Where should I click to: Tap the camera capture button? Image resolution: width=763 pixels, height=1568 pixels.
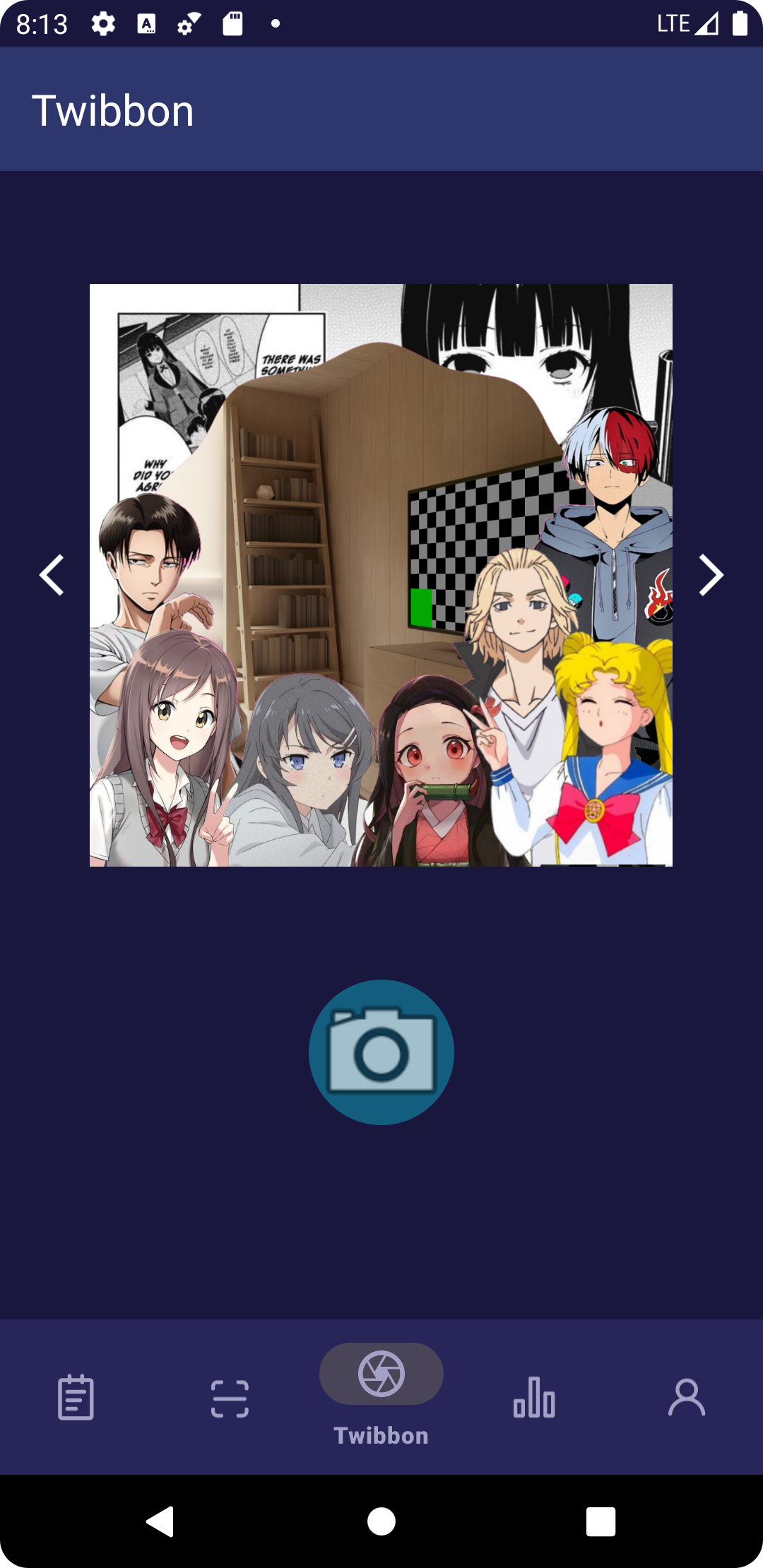[x=381, y=1052]
